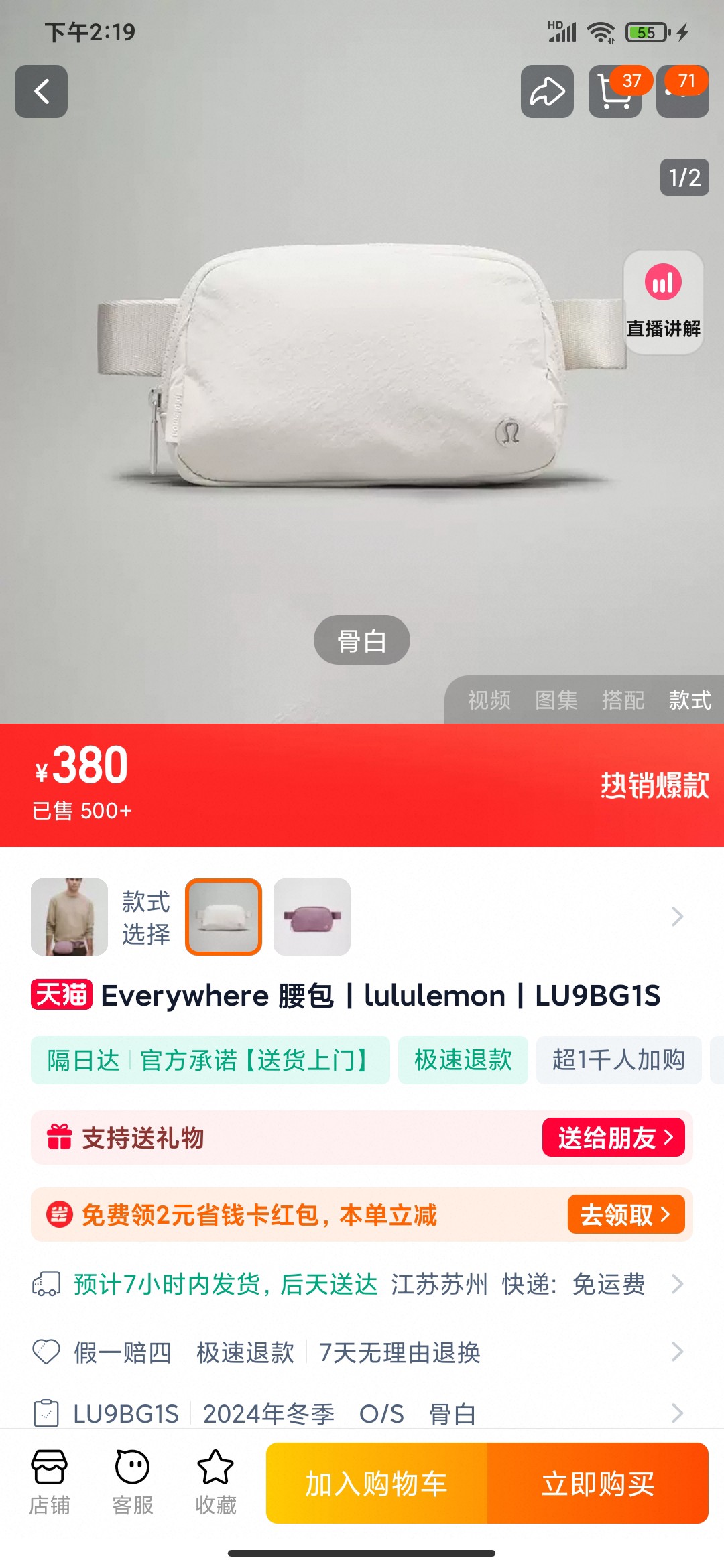Screen dimensions: 724x1568
Task: Select the purple belt bag style
Action: 312,917
